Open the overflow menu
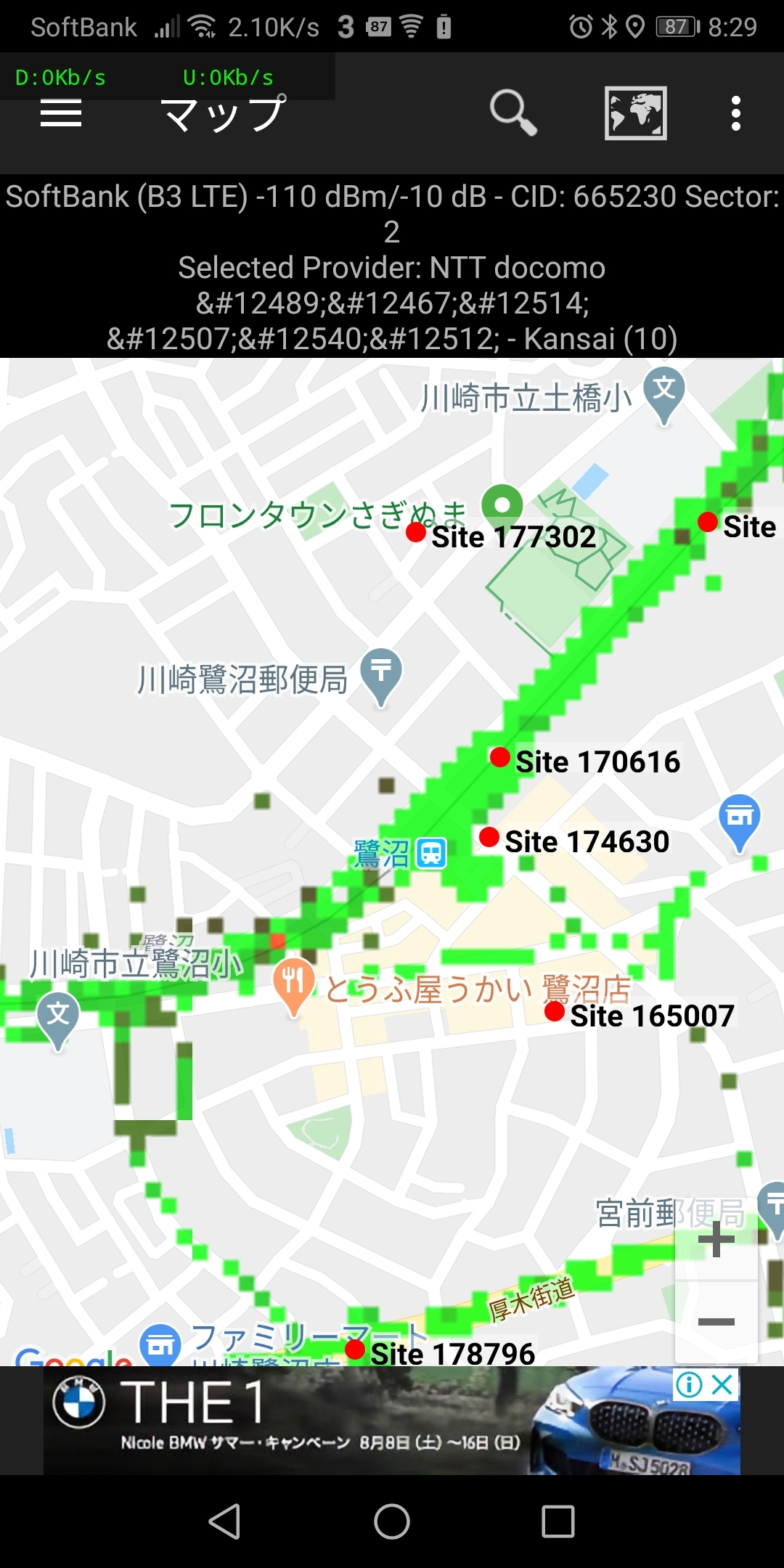 tap(735, 113)
